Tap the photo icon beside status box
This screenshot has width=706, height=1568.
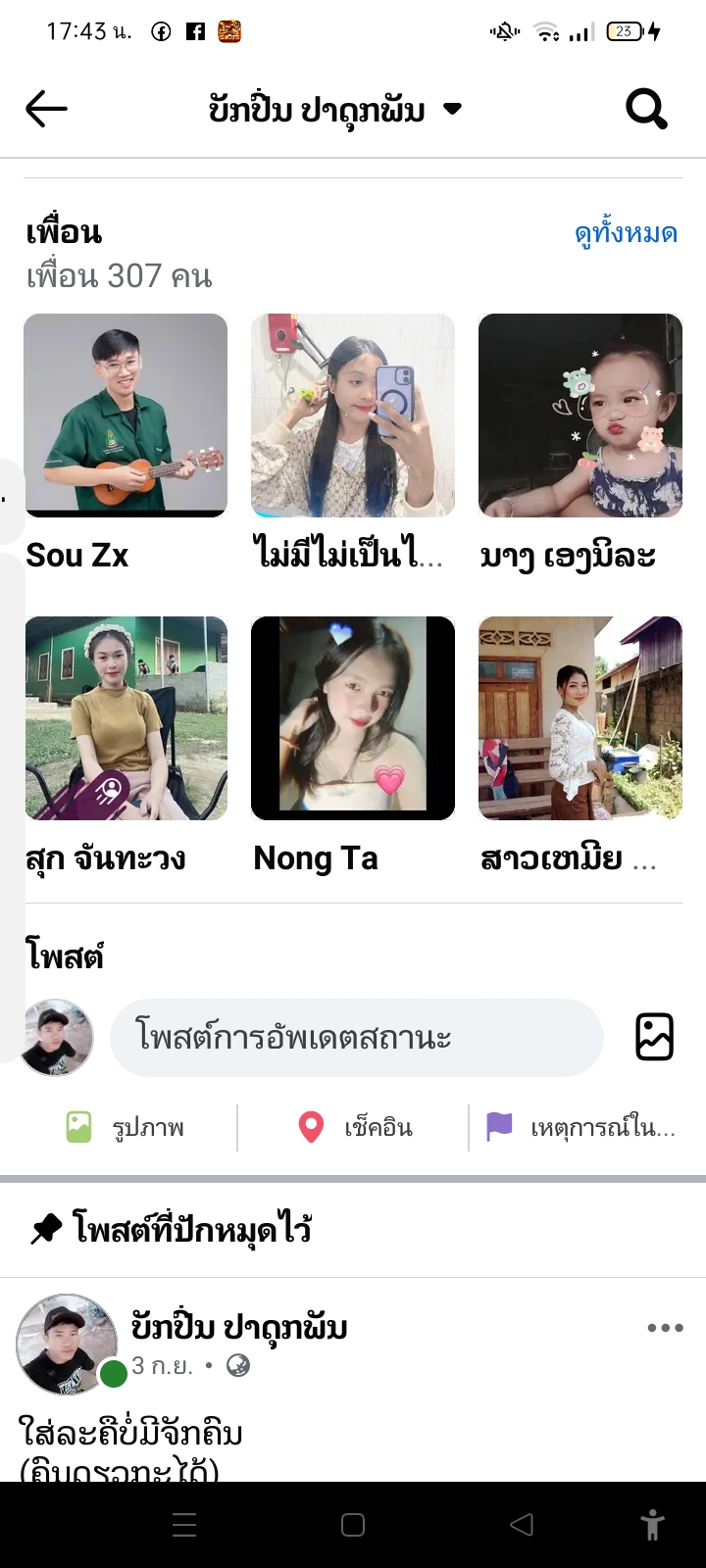(x=654, y=1037)
